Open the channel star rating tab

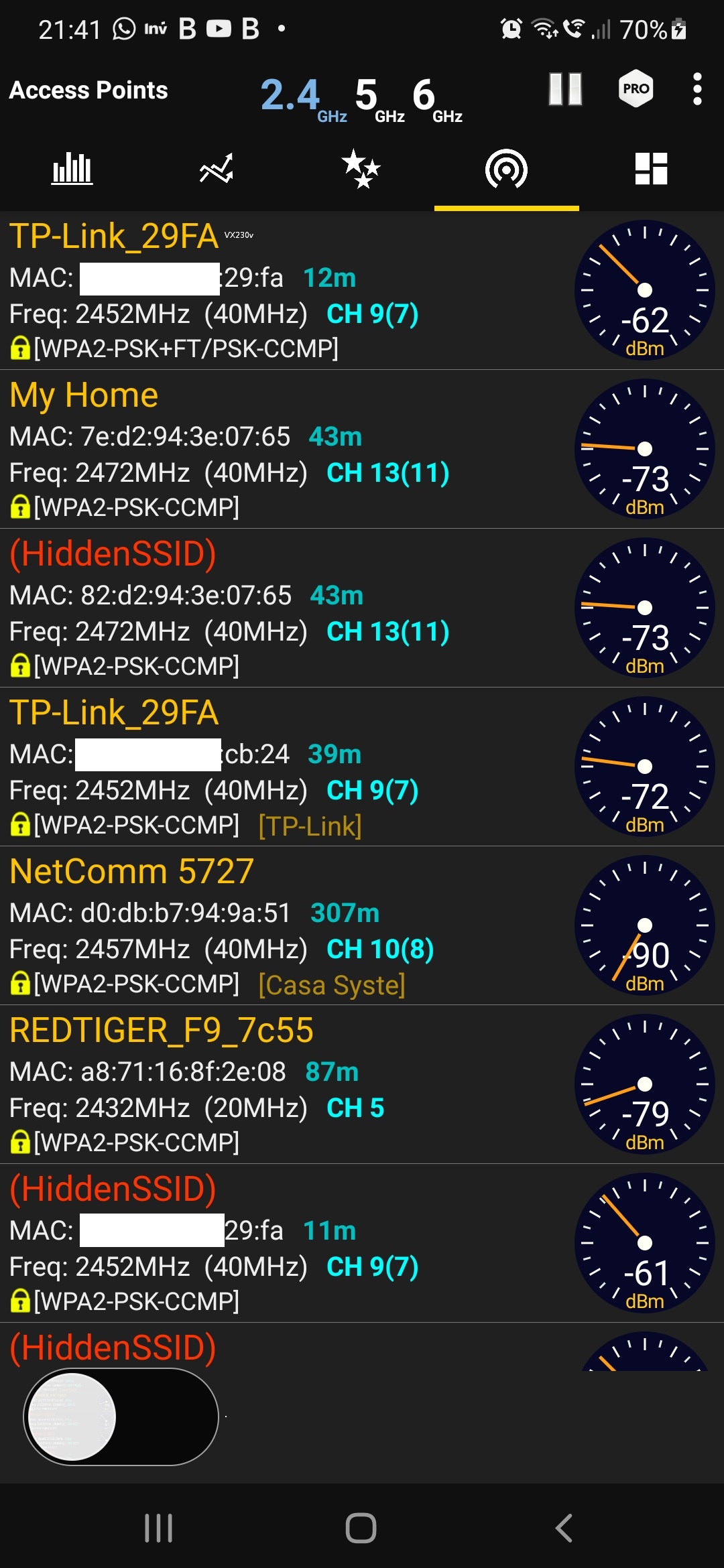[x=361, y=169]
